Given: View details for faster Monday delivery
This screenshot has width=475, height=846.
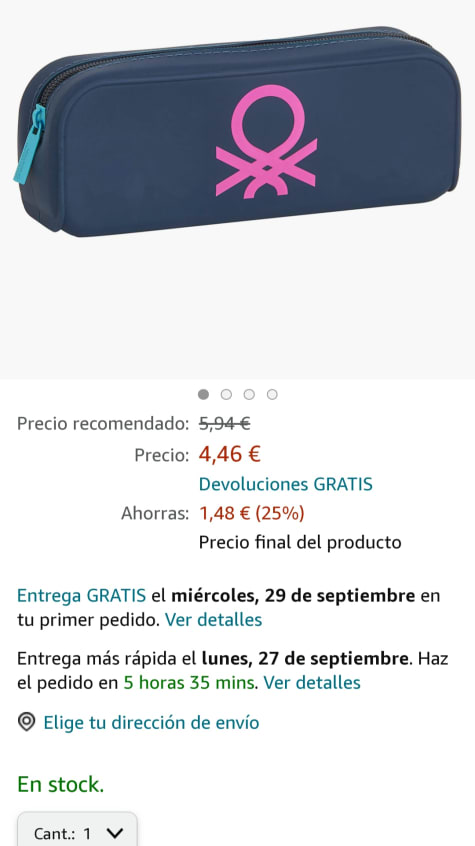Looking at the screenshot, I should pos(312,683).
